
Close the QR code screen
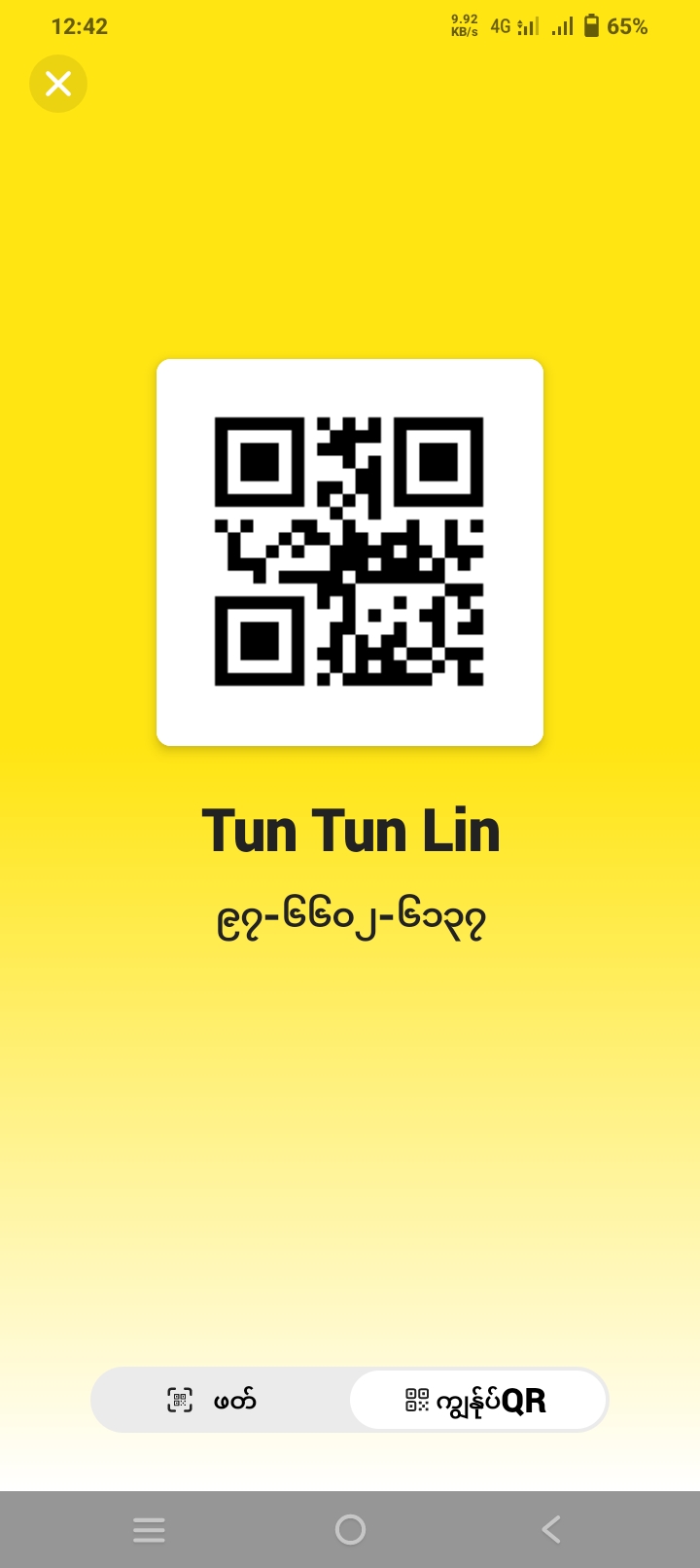click(x=58, y=84)
